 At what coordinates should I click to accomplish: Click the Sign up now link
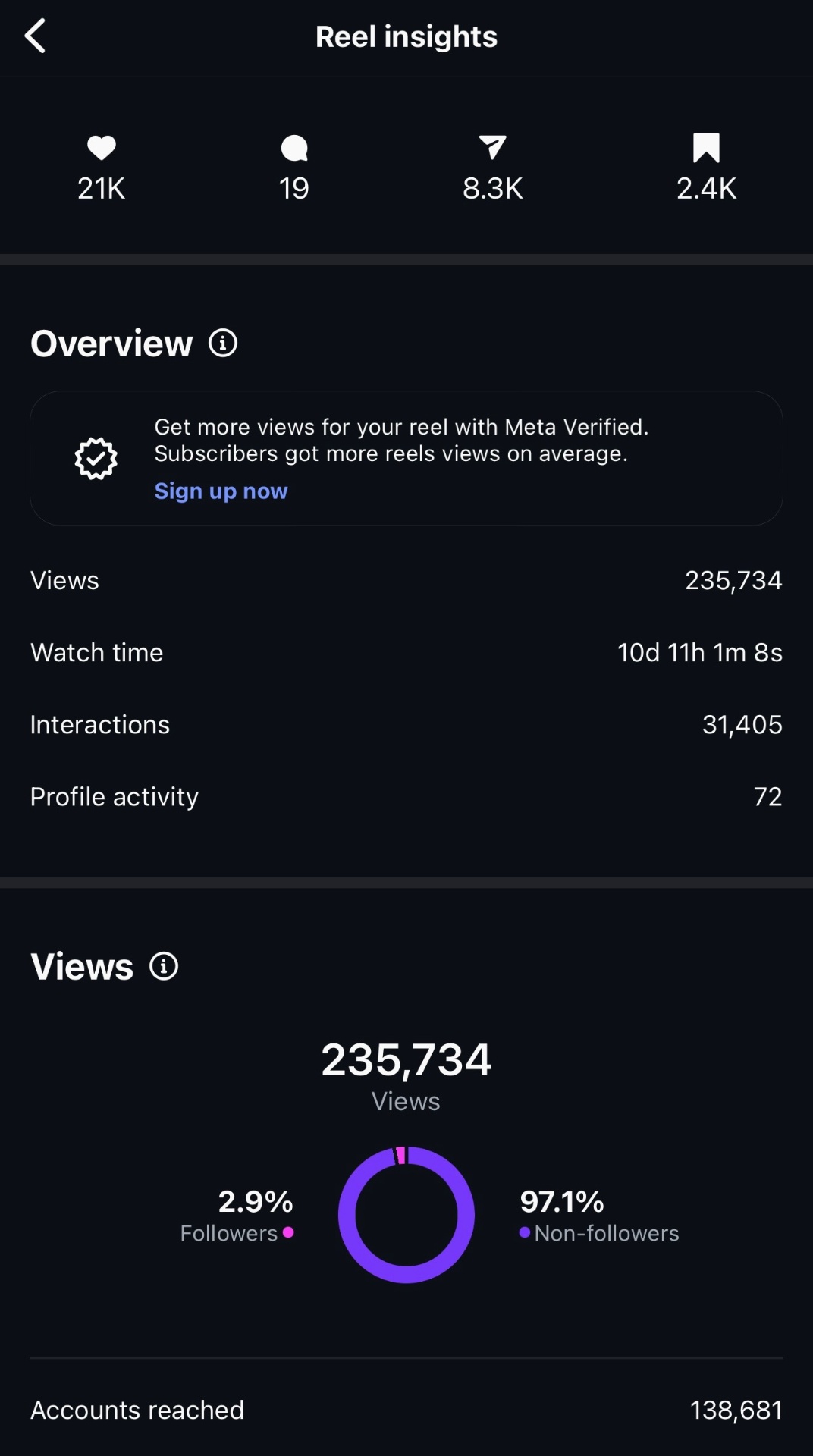pyautogui.click(x=221, y=491)
